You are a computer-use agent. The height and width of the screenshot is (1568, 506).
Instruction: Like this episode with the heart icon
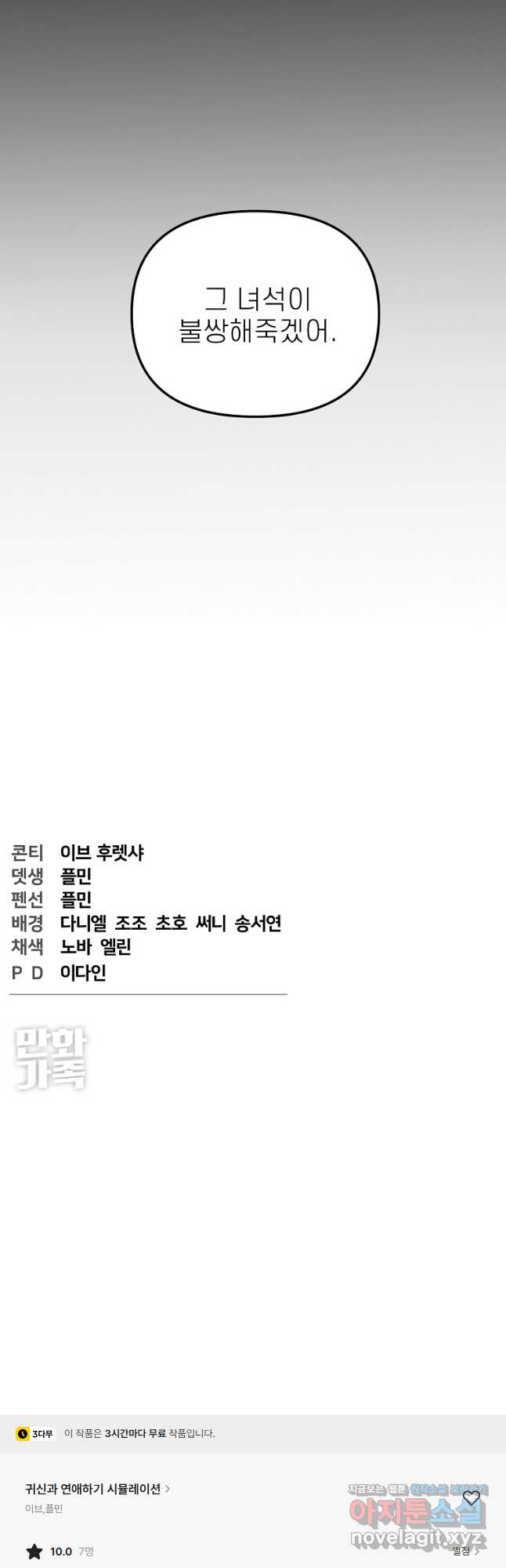tap(472, 1497)
